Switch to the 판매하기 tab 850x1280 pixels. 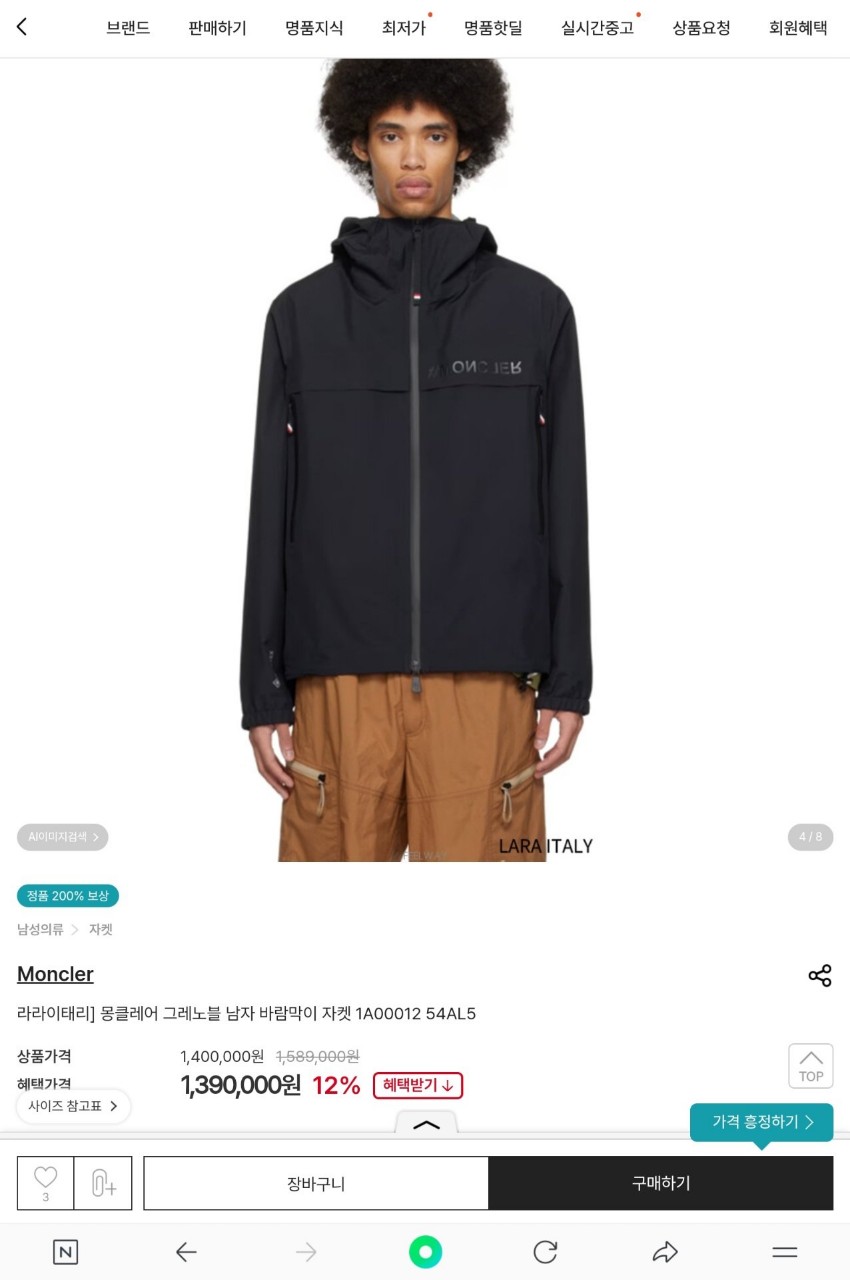[217, 28]
